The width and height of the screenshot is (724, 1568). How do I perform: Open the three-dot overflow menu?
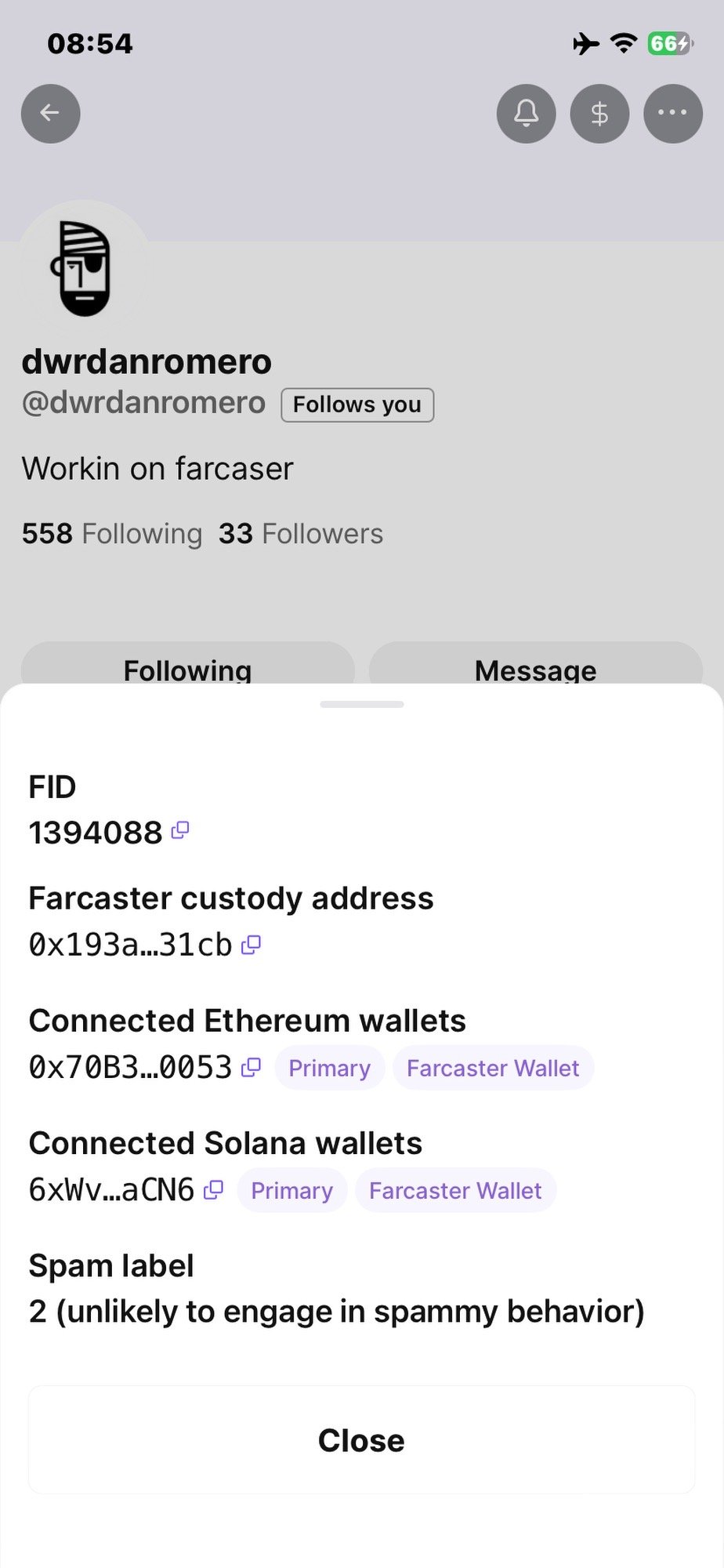pyautogui.click(x=672, y=114)
